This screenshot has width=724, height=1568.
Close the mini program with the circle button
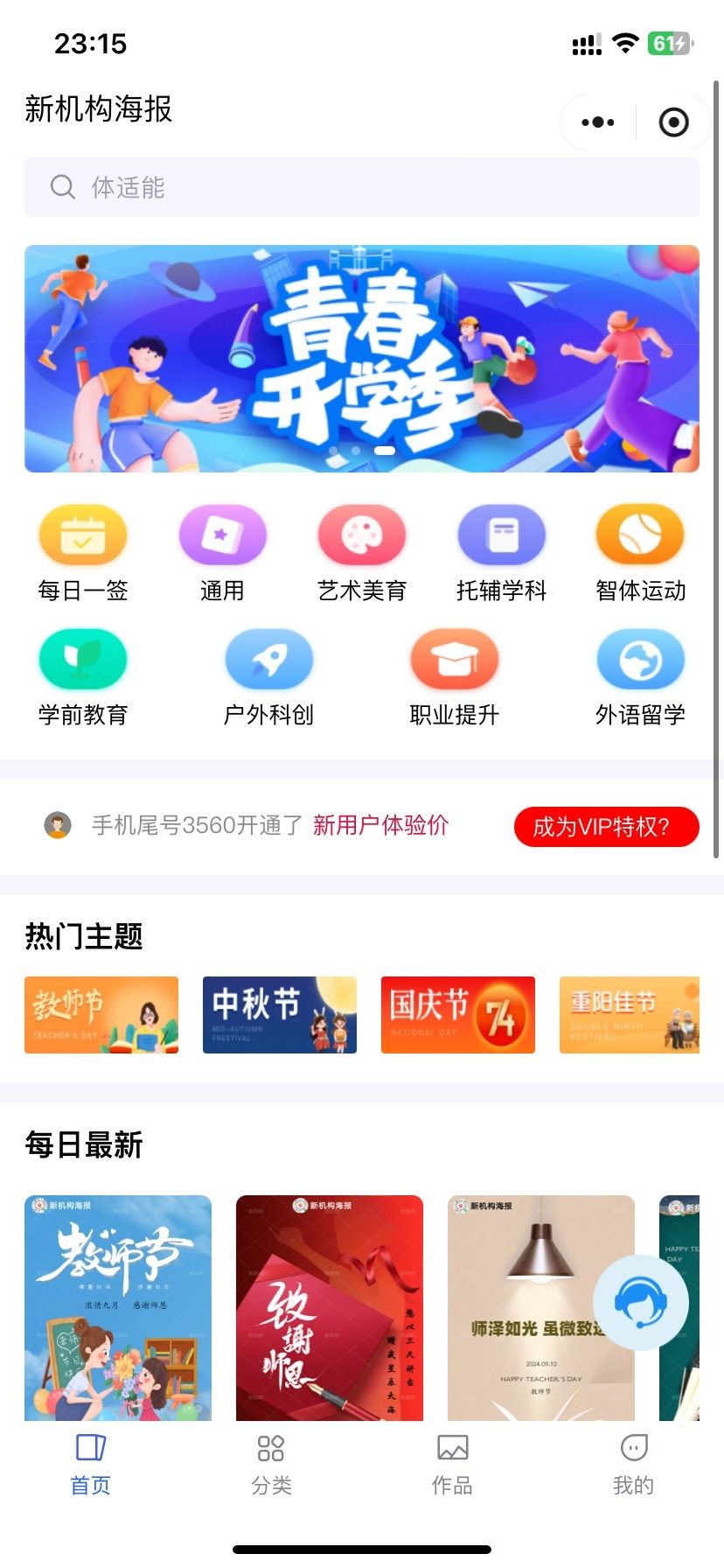673,122
